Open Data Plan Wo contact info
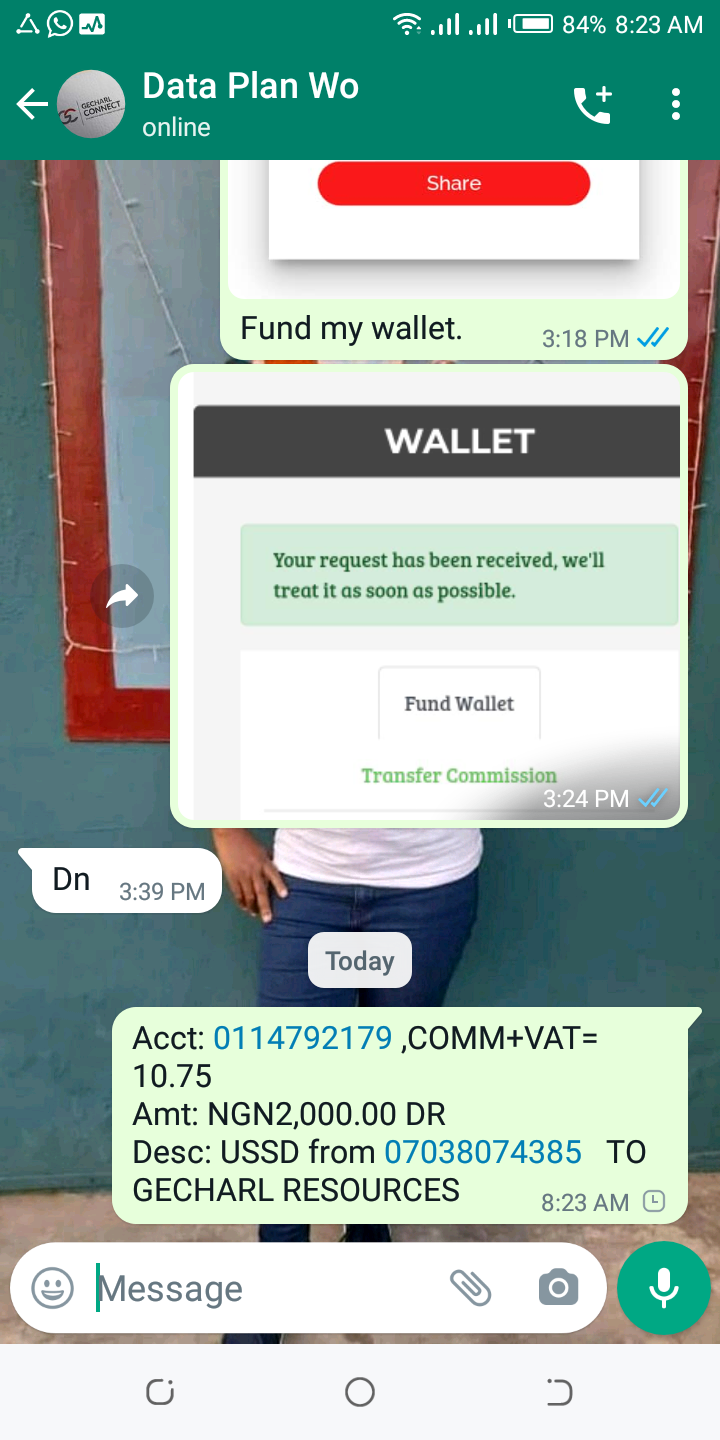The image size is (720, 1440). coord(250,104)
